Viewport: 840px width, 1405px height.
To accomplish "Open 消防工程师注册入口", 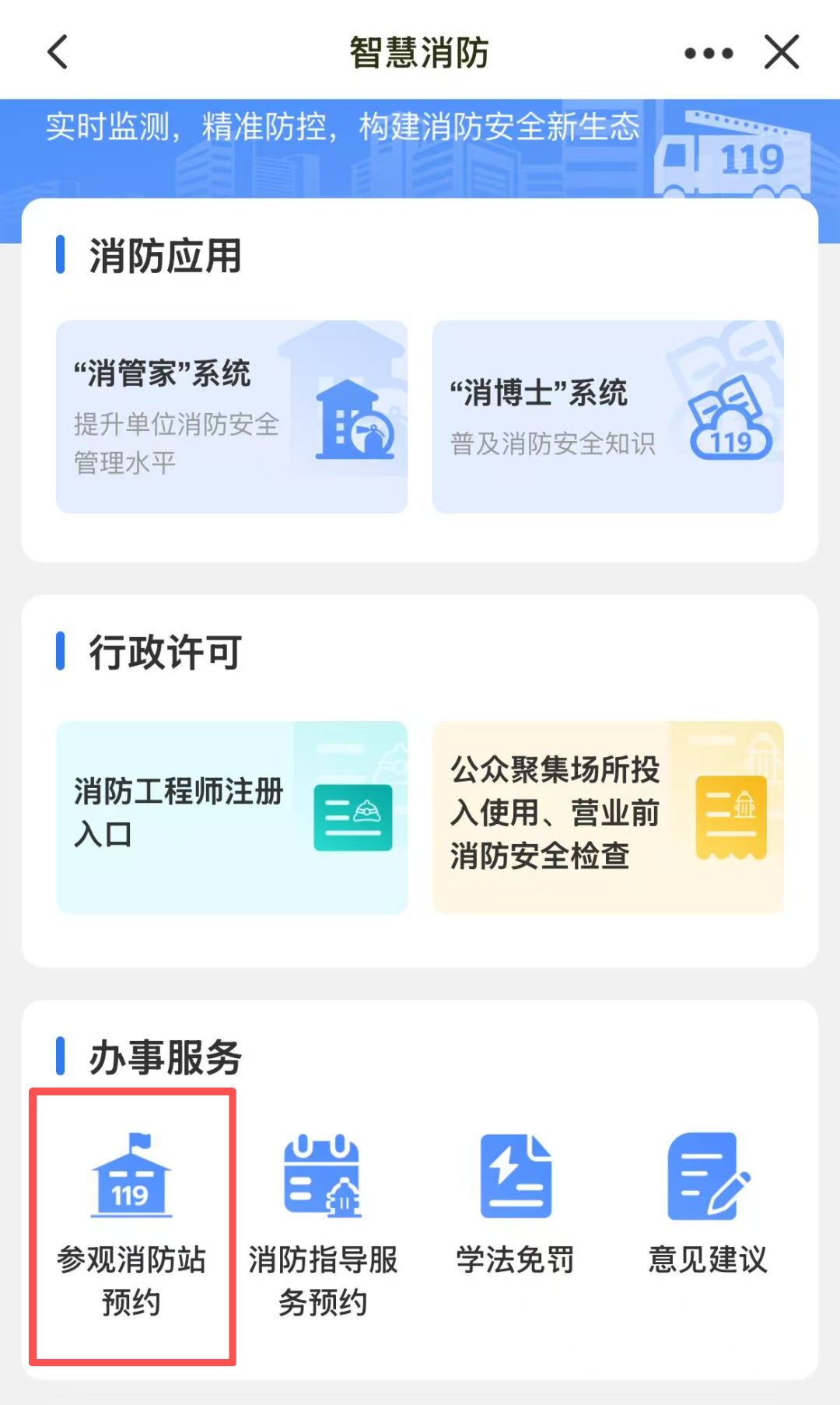I will [x=232, y=817].
